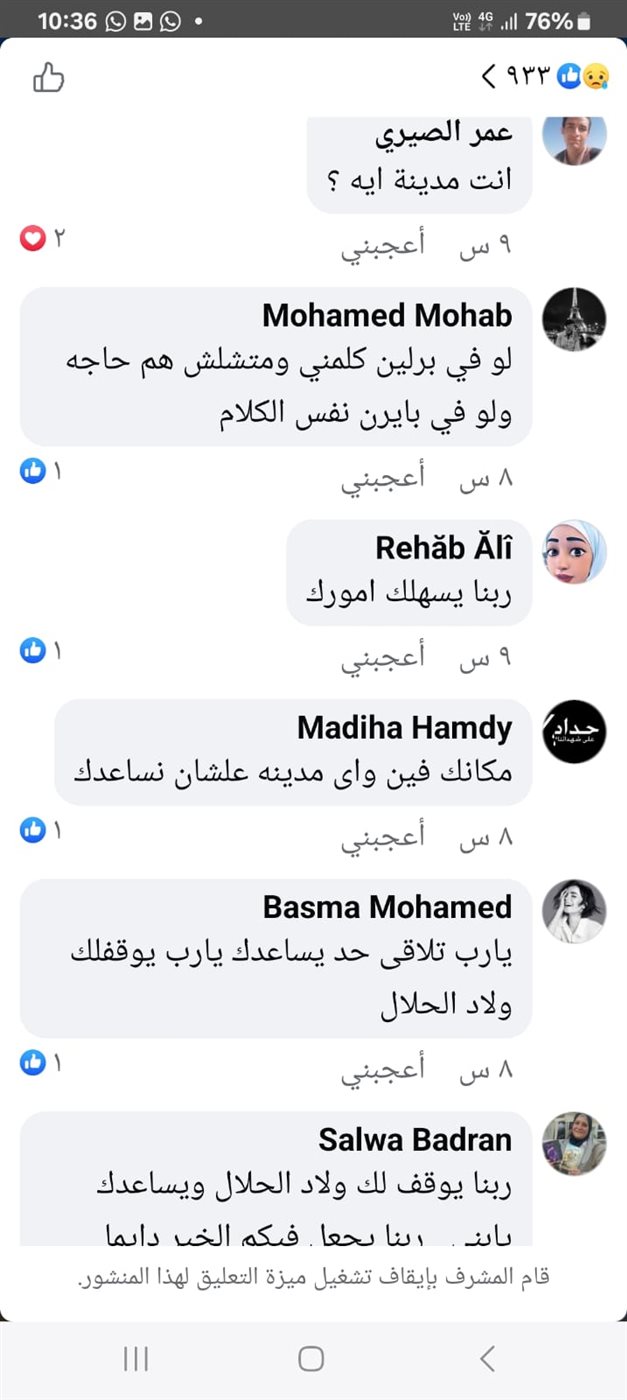The image size is (627, 1400).
Task: Open recent apps from navigation bar
Action: (136, 1358)
